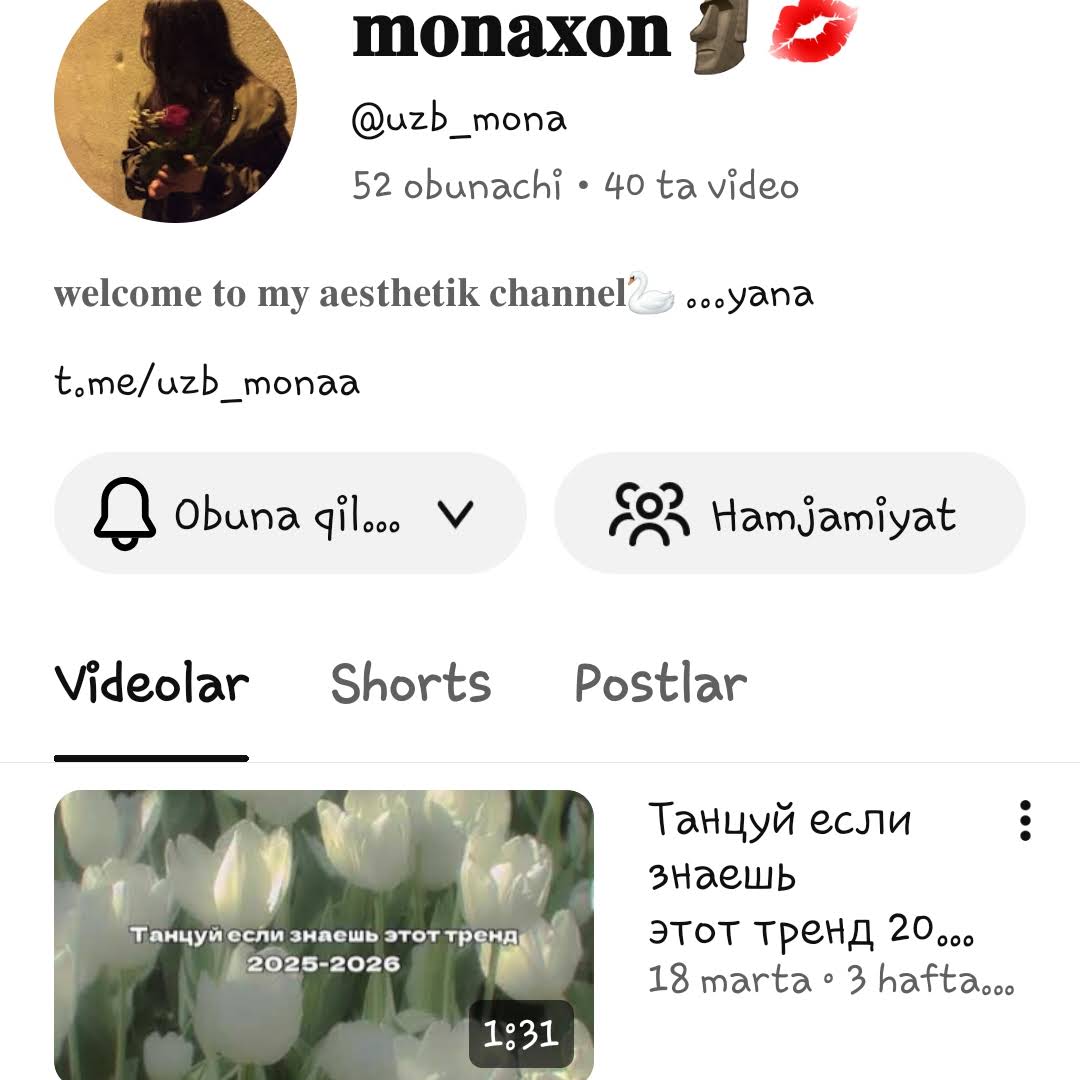
Task: Switch to the Shorts tab
Action: [x=411, y=684]
